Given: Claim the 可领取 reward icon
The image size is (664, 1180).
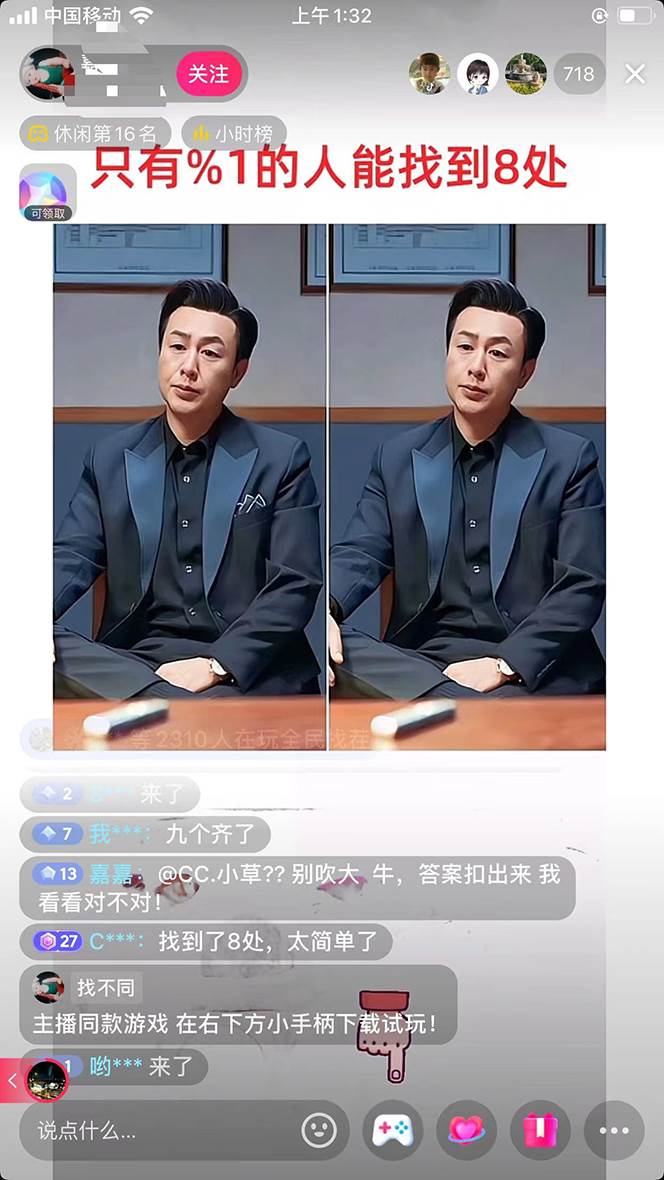Looking at the screenshot, I should tap(48, 191).
